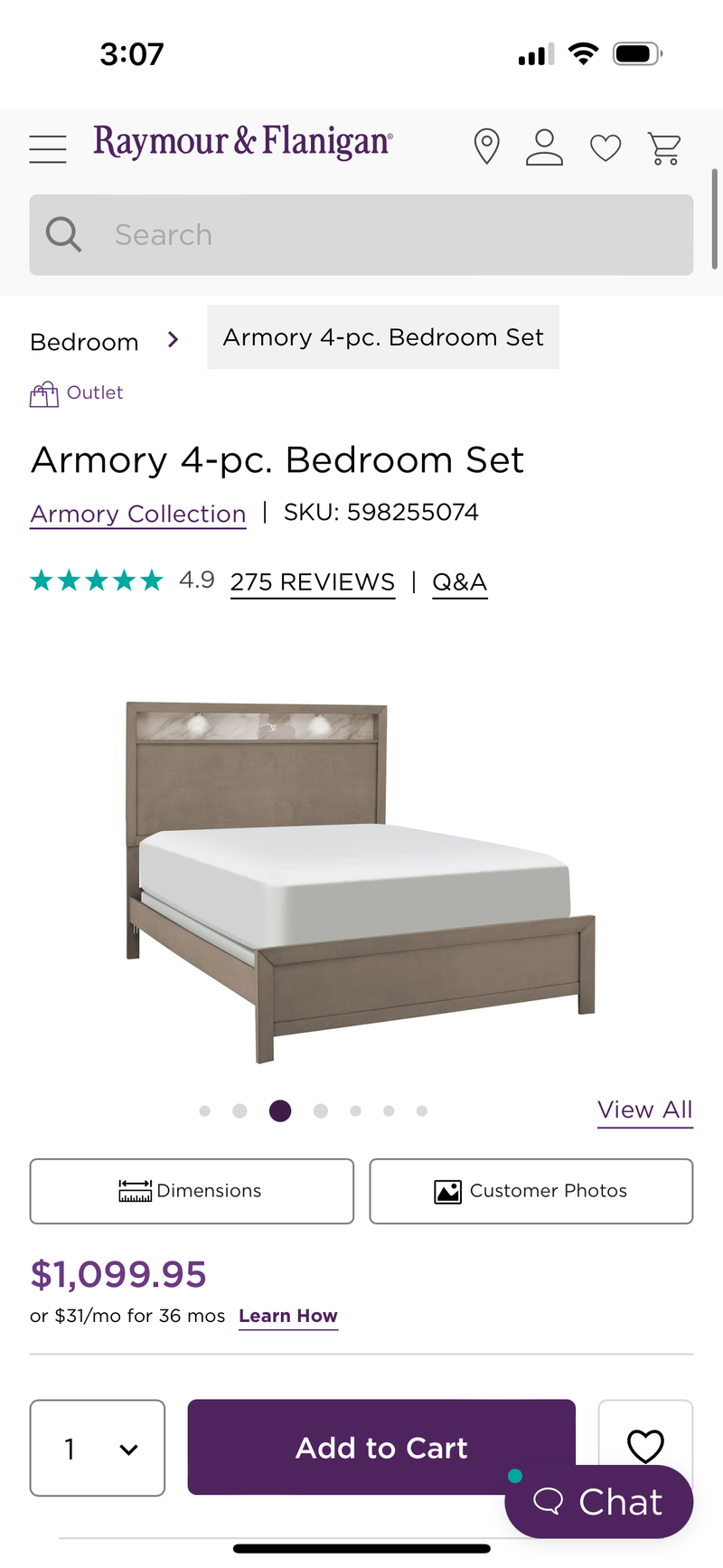View saved wishlist from the header heart
This screenshot has width=723, height=1568.
pyautogui.click(x=606, y=147)
